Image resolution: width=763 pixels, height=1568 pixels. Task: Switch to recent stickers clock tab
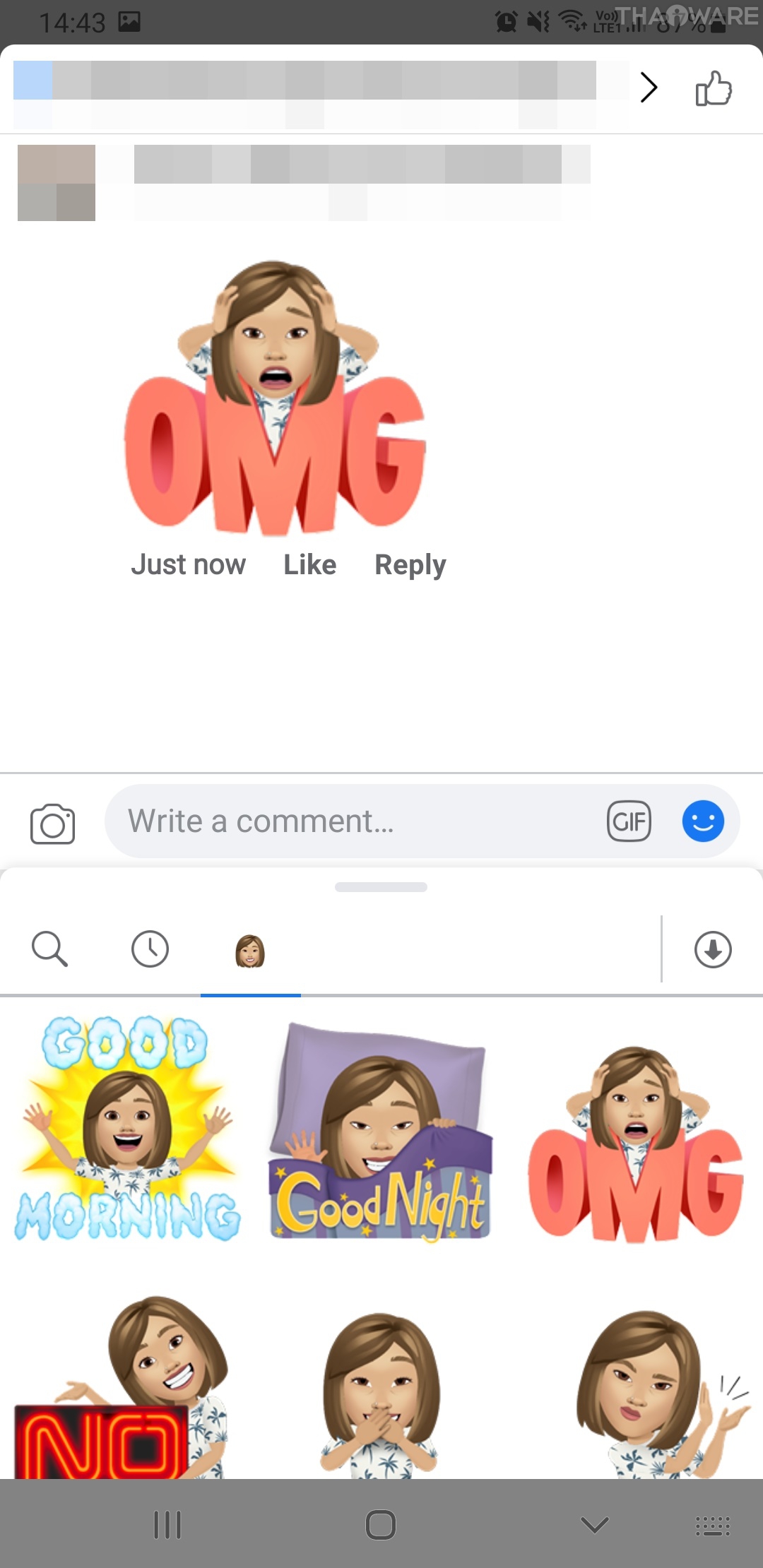[150, 949]
